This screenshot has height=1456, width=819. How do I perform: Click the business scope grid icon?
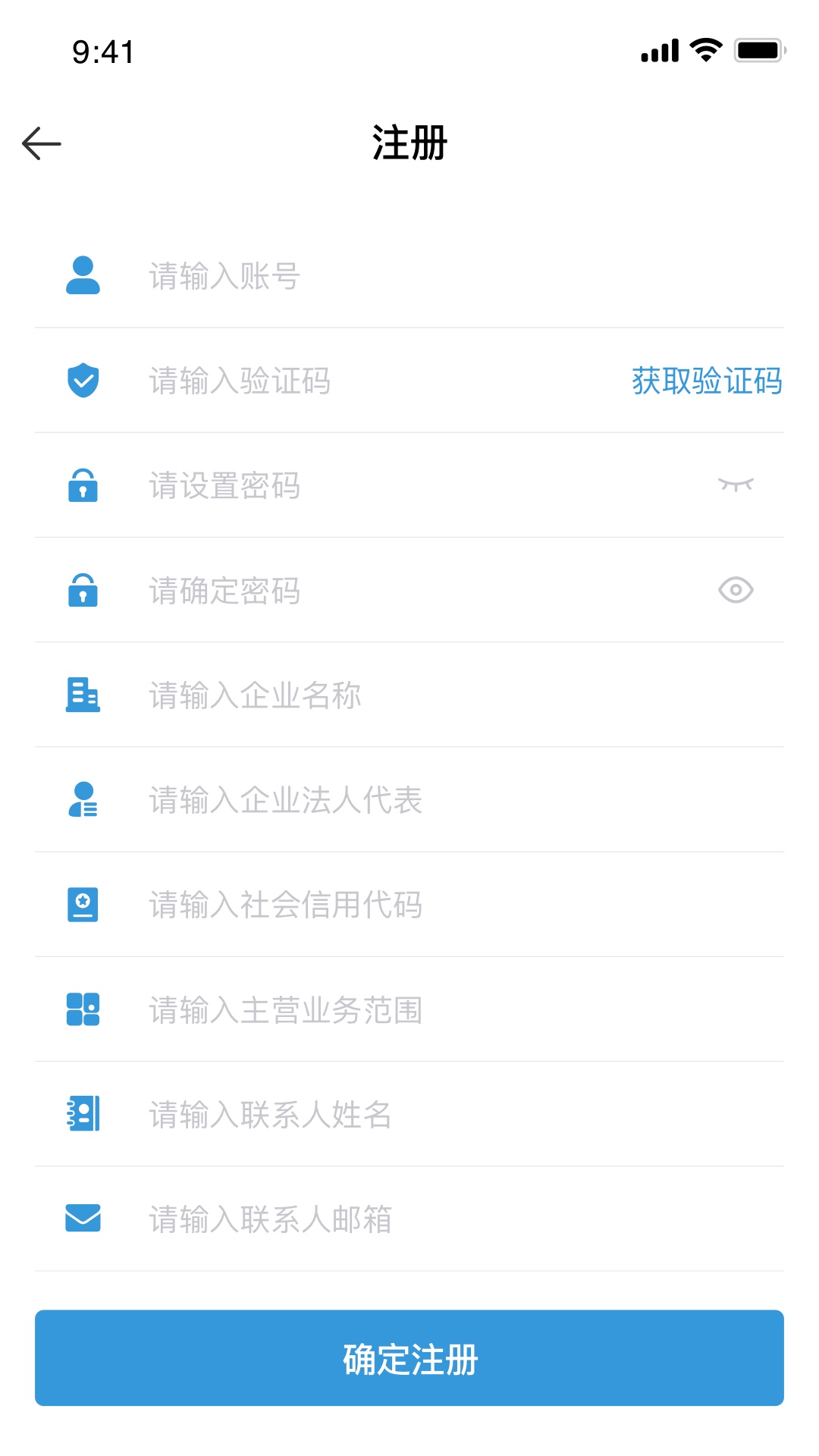(83, 1009)
